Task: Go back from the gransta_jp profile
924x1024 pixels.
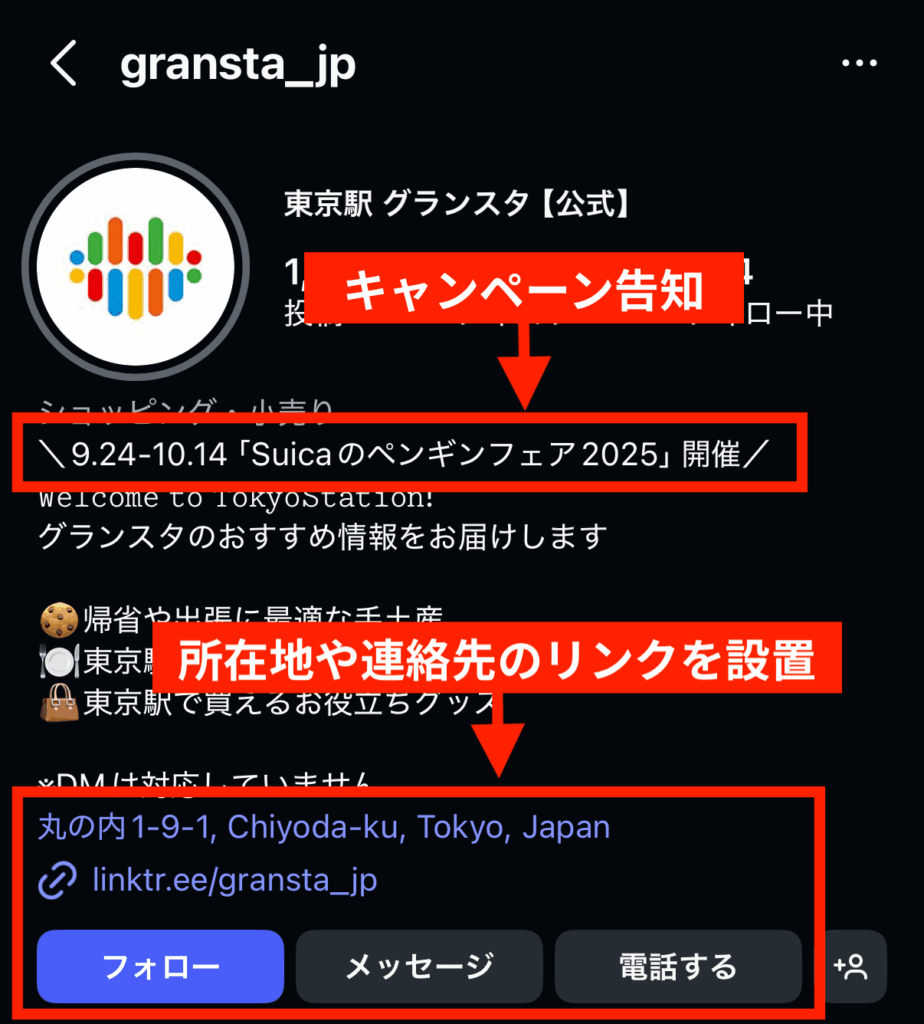Action: [63, 64]
